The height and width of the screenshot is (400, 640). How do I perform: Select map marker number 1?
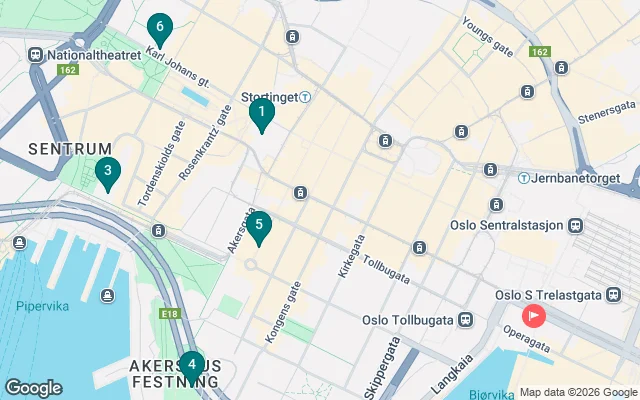point(261,114)
